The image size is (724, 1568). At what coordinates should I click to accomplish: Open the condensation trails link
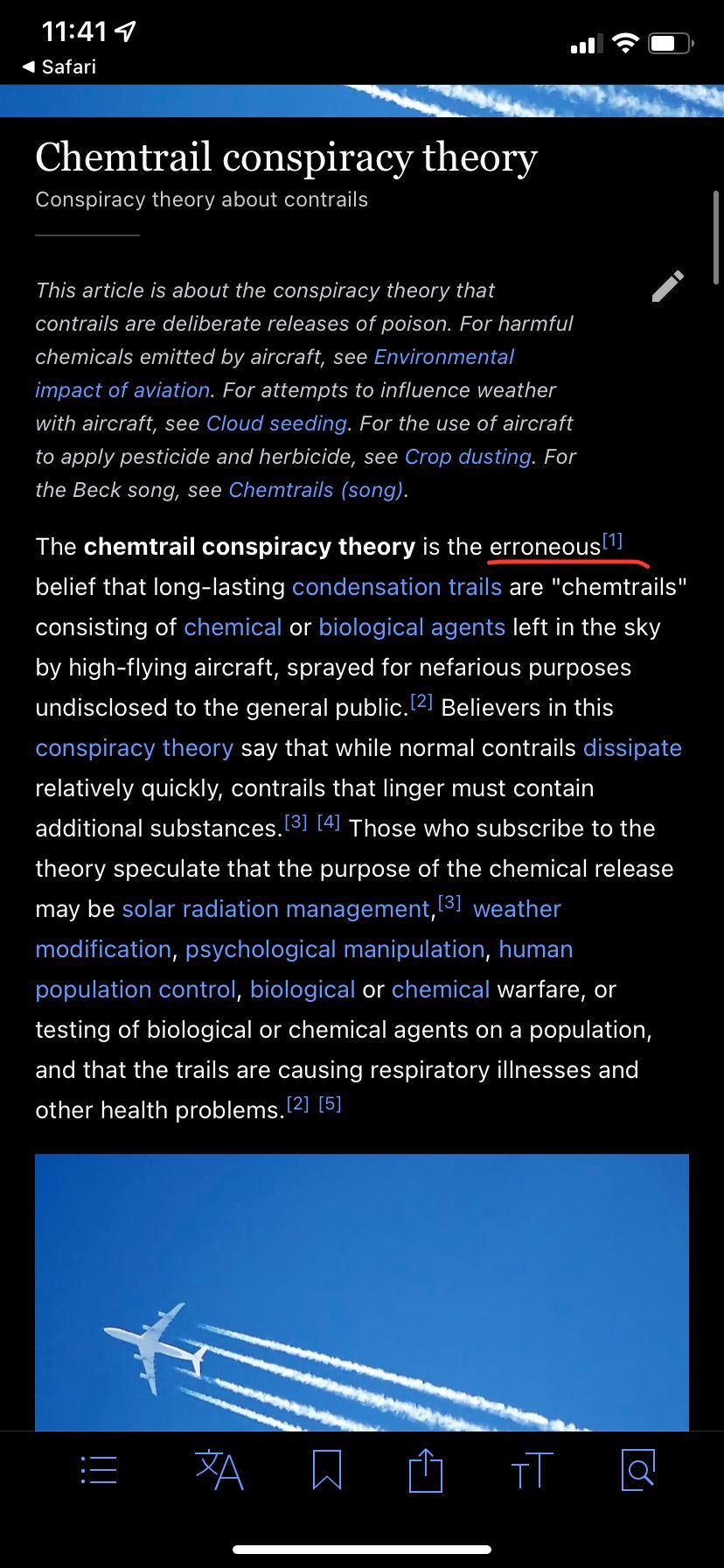point(397,586)
